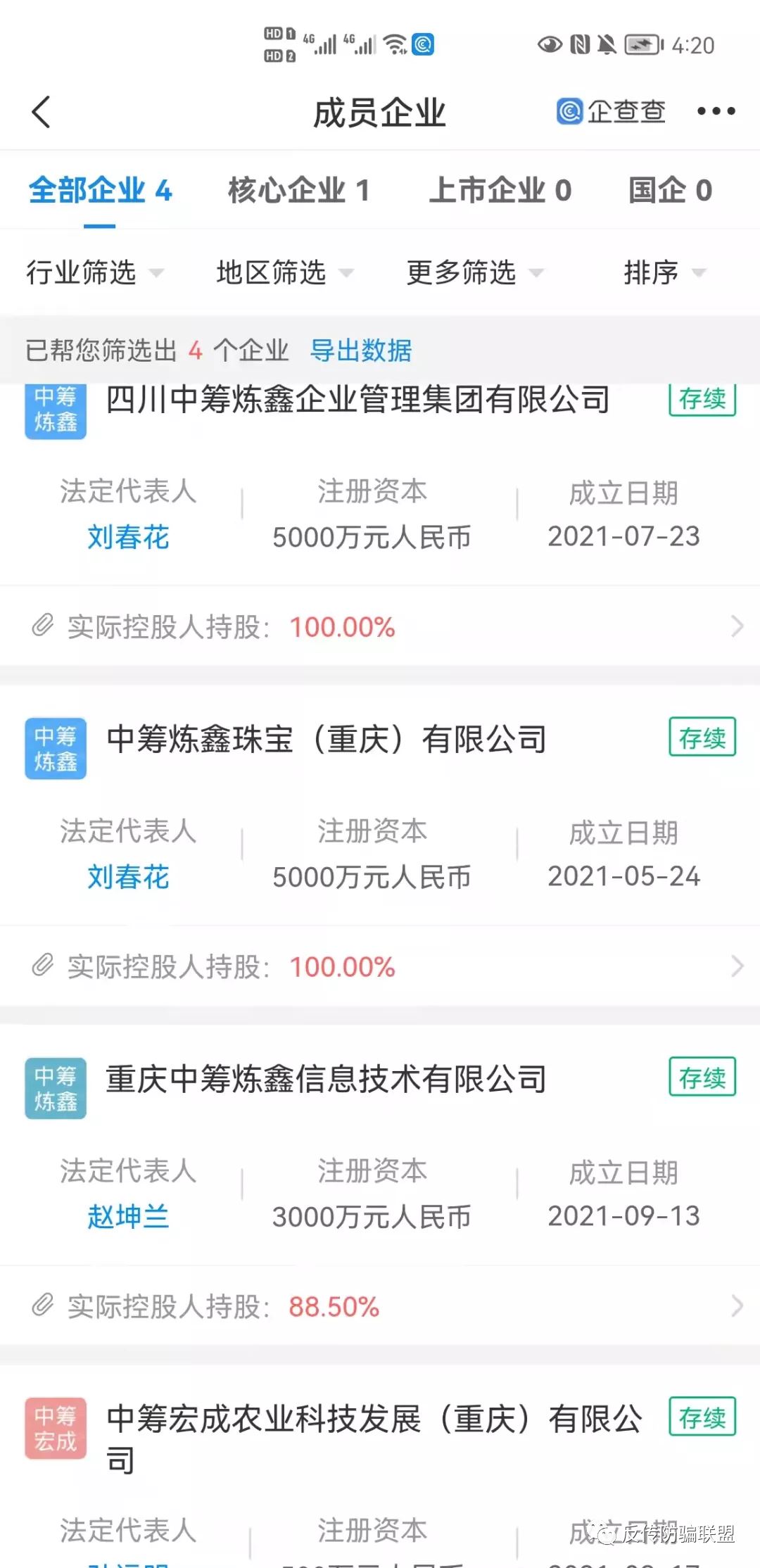The width and height of the screenshot is (760, 1568).
Task: Switch to the 国企 tab
Action: coord(670,191)
